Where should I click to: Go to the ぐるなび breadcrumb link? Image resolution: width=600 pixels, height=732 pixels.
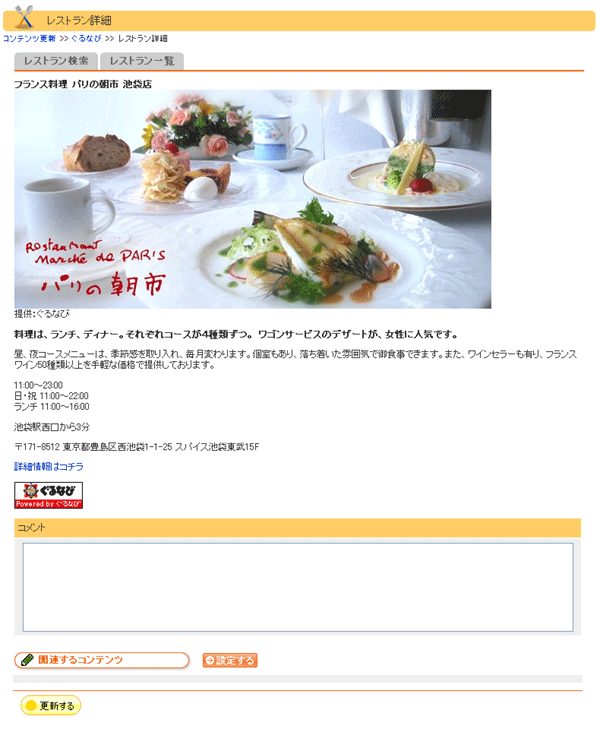[86, 38]
